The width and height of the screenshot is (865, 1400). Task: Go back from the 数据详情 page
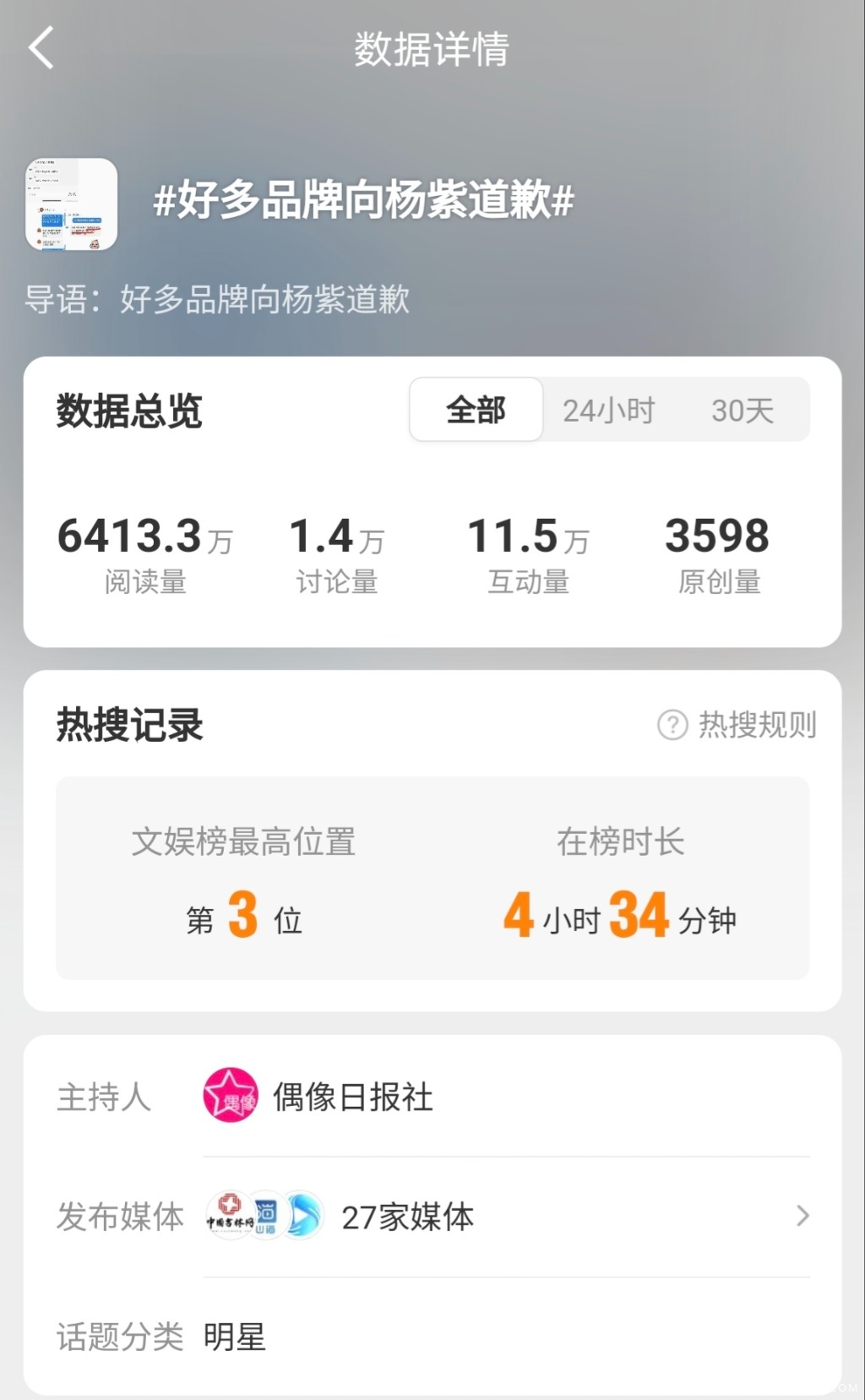coord(41,48)
